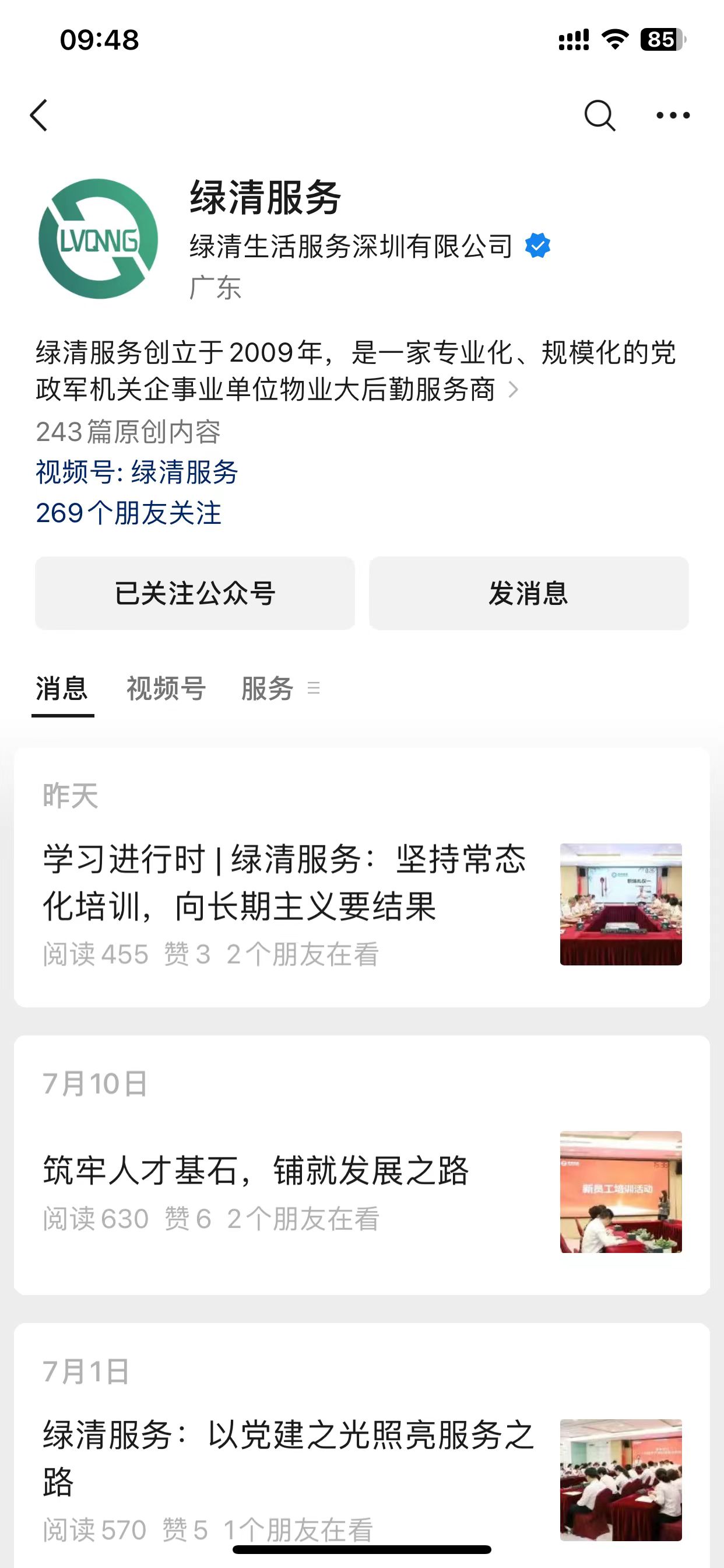Go back using the top-left arrow
Image resolution: width=724 pixels, height=1568 pixels.
pyautogui.click(x=39, y=115)
